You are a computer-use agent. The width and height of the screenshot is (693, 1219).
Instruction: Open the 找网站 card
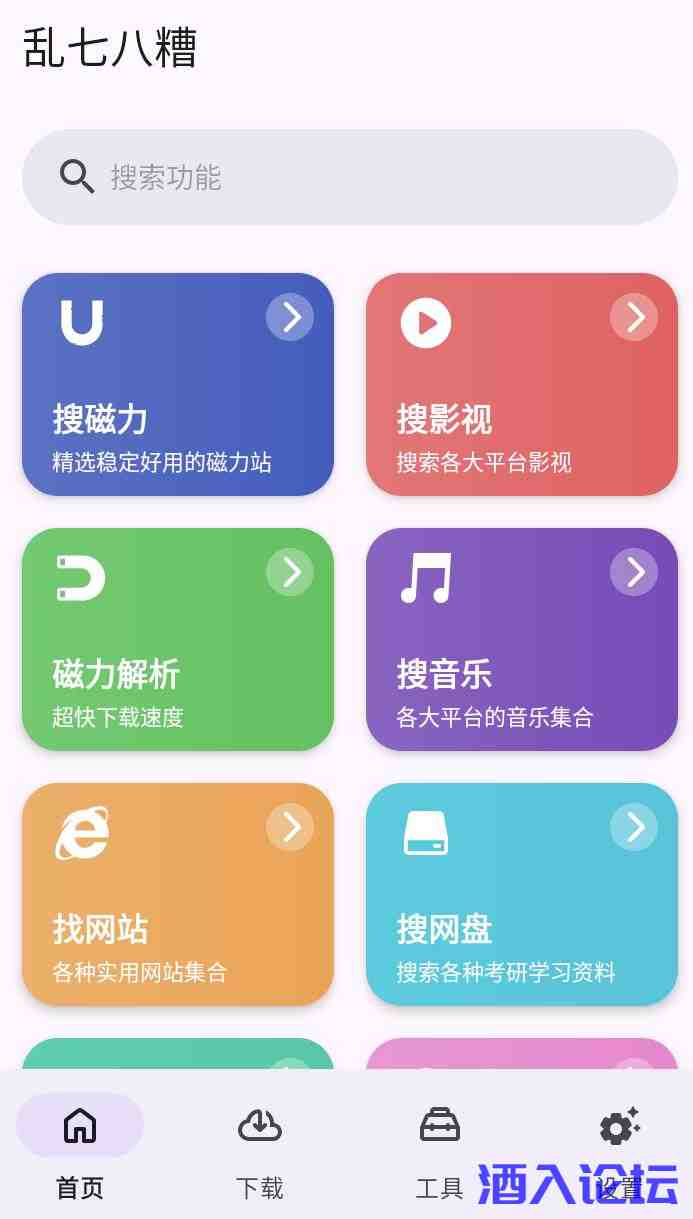point(178,895)
